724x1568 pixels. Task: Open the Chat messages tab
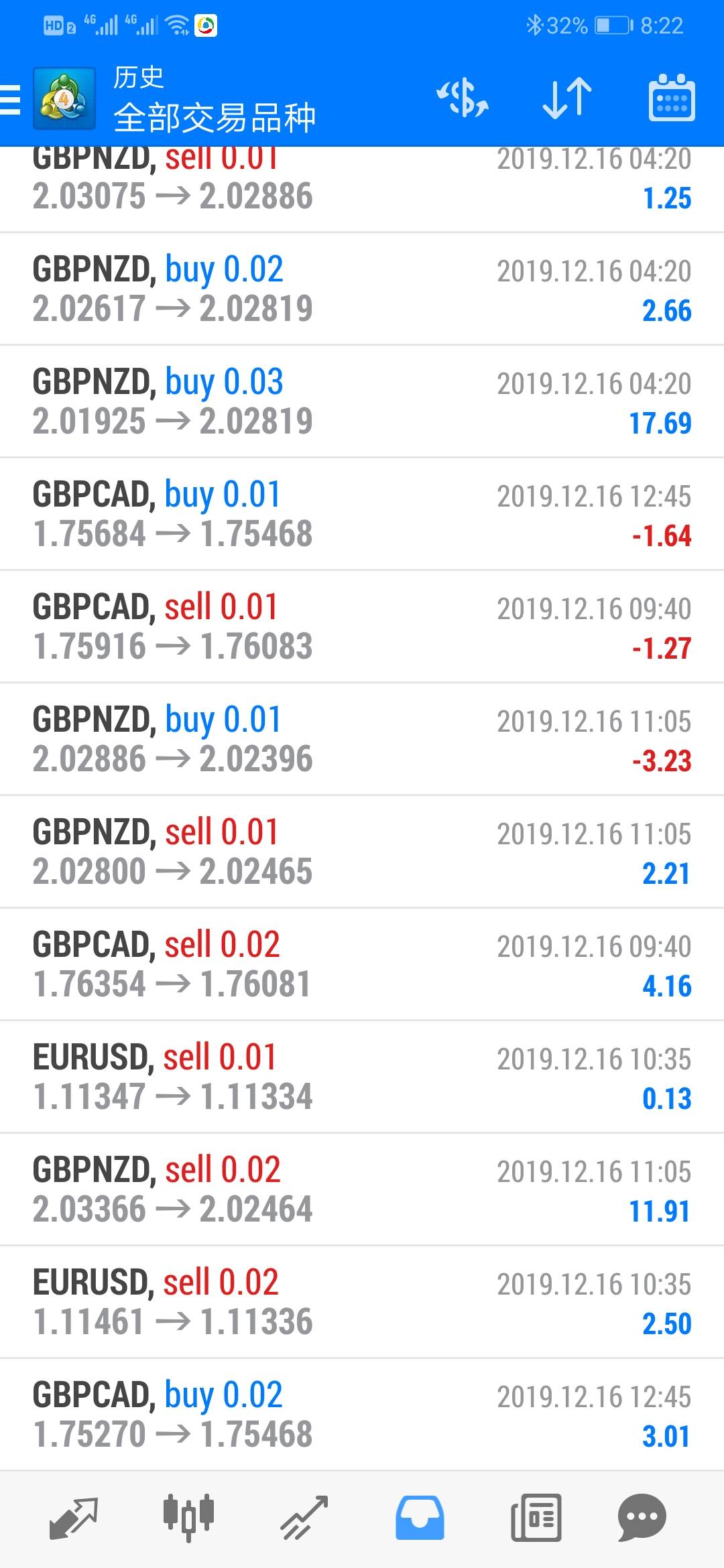pyautogui.click(x=642, y=1518)
